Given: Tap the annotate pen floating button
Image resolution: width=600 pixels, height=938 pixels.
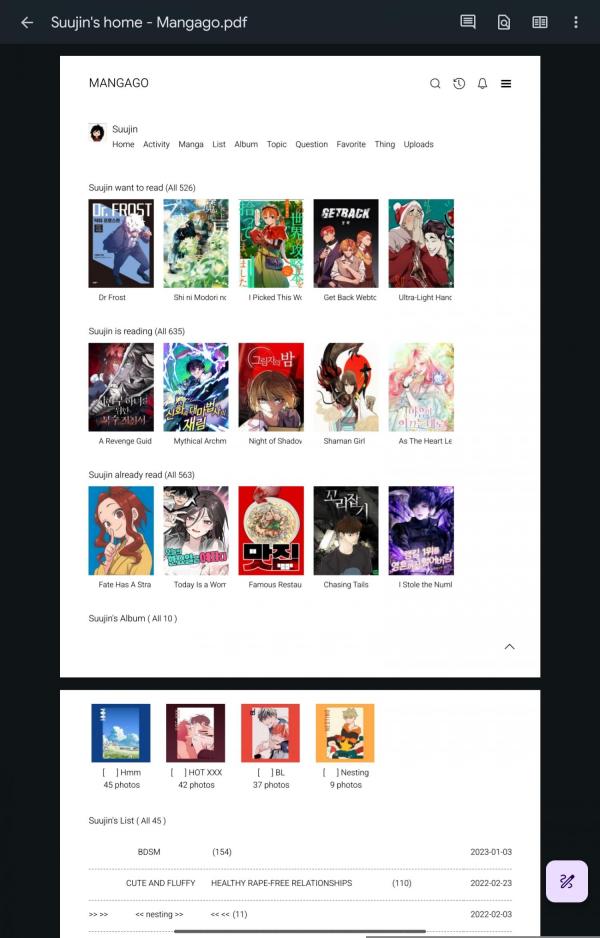Looking at the screenshot, I should (x=566, y=881).
